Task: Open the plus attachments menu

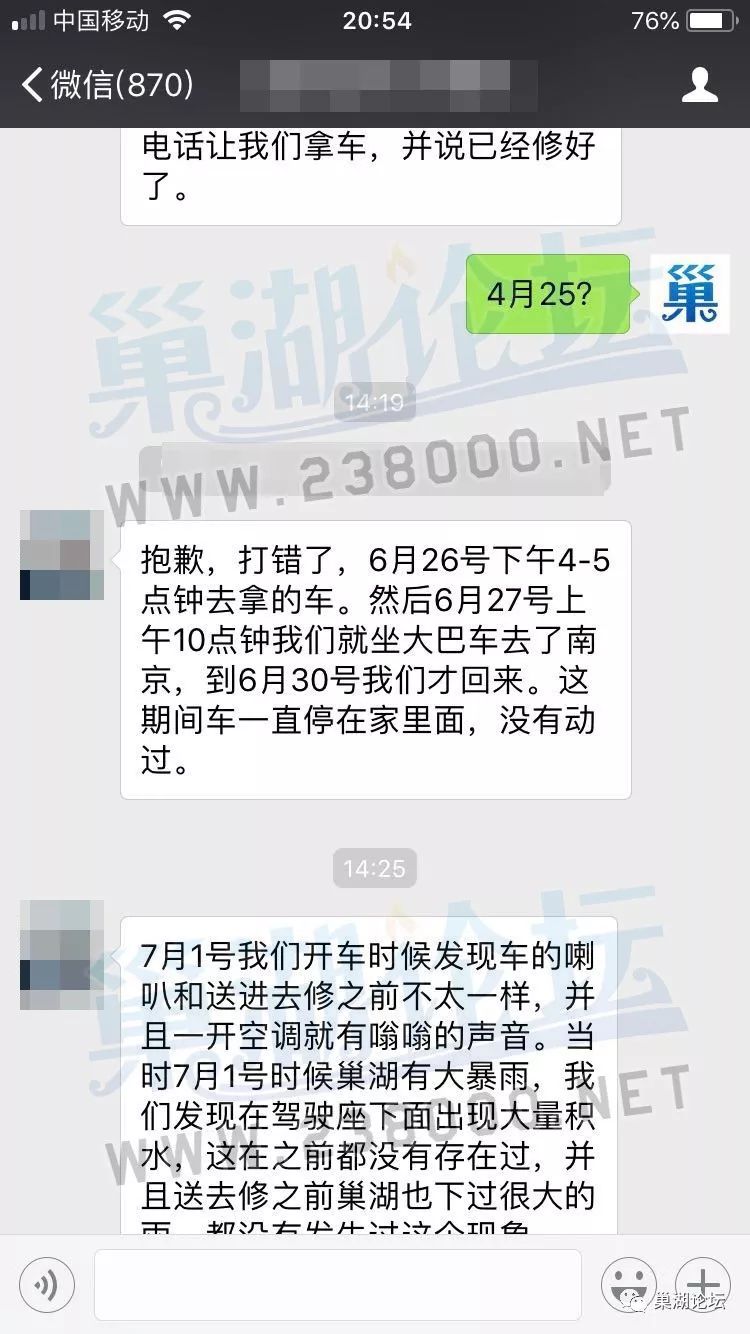Action: coord(703,1283)
